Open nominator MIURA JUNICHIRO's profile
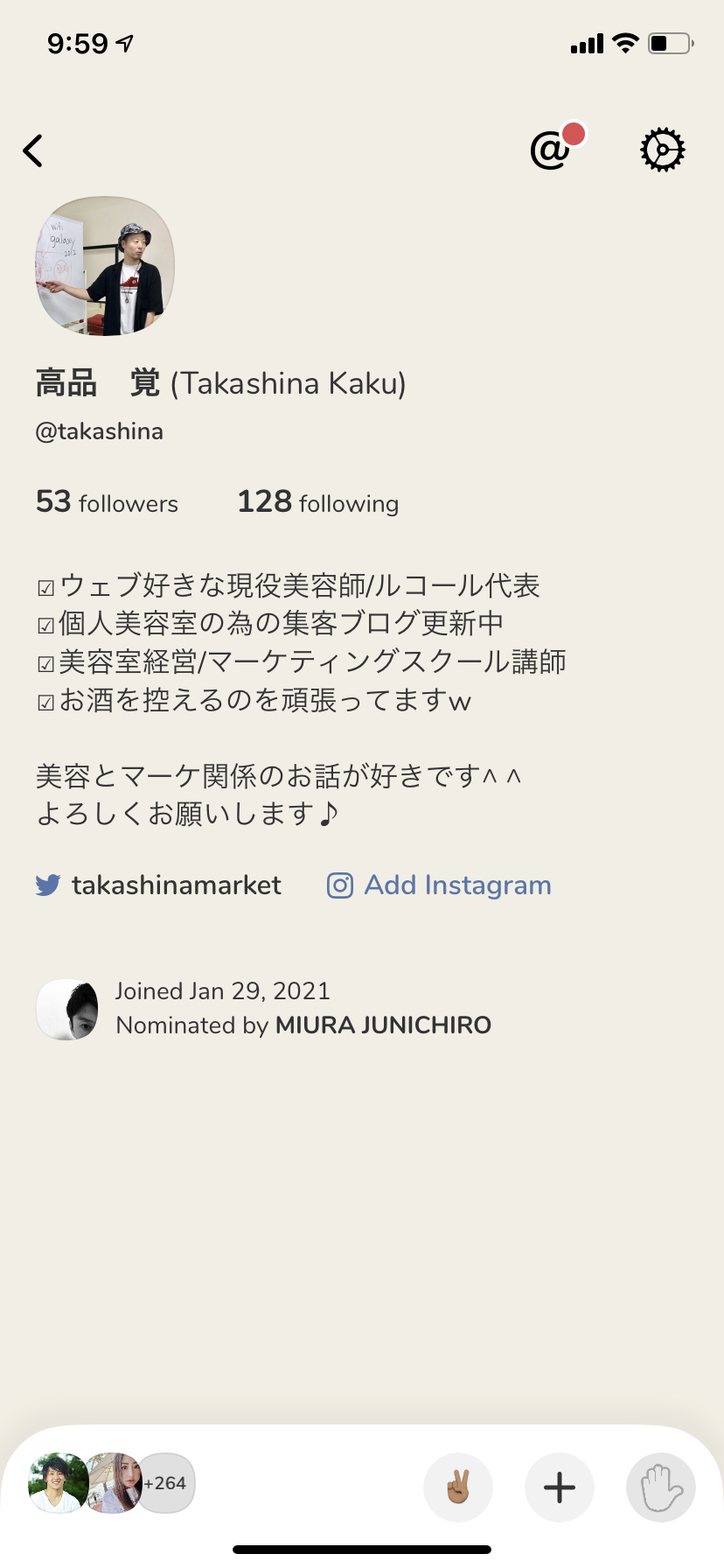 coord(383,1025)
